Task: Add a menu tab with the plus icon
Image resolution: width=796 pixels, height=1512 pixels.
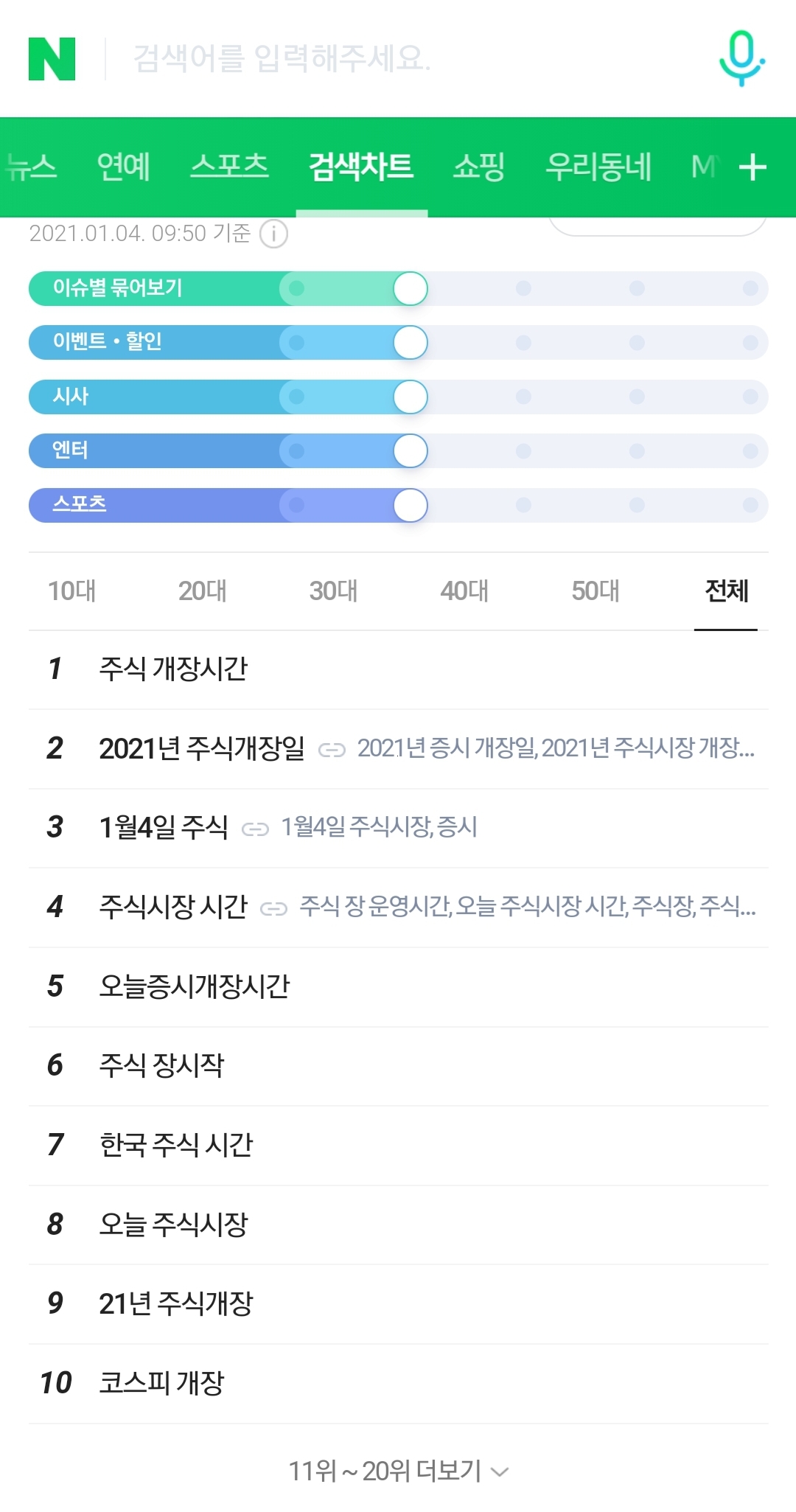Action: 753,167
